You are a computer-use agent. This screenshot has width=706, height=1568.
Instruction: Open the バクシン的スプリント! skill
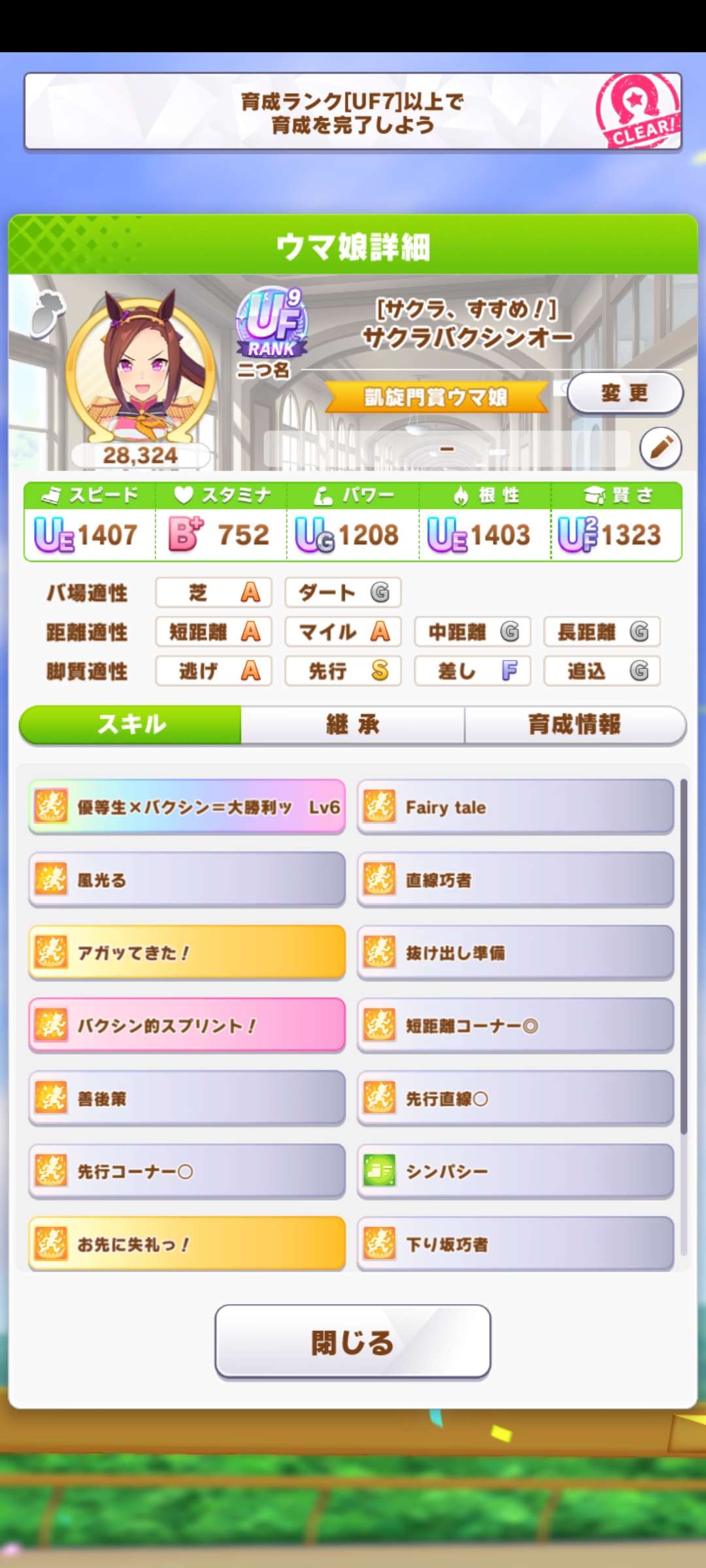pos(187,1026)
